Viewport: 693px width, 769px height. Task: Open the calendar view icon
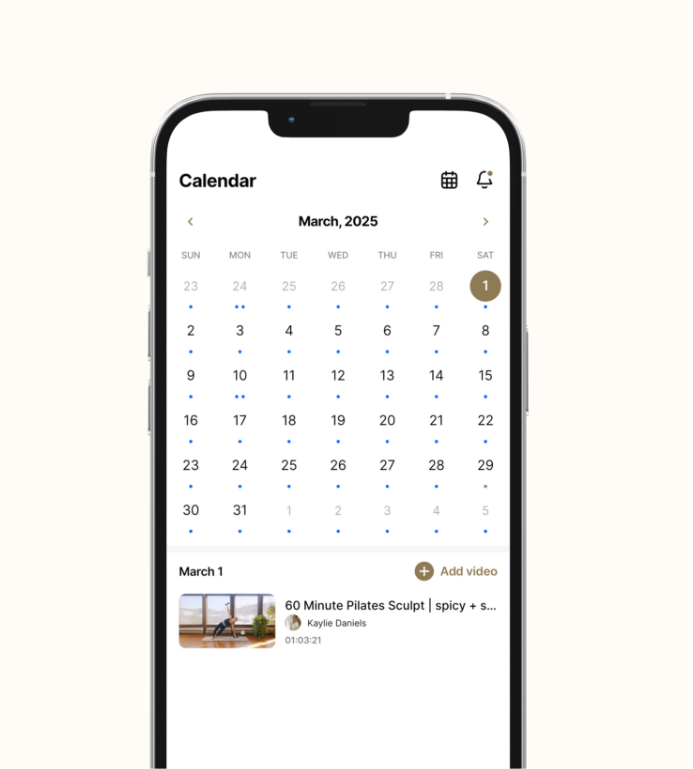(450, 180)
